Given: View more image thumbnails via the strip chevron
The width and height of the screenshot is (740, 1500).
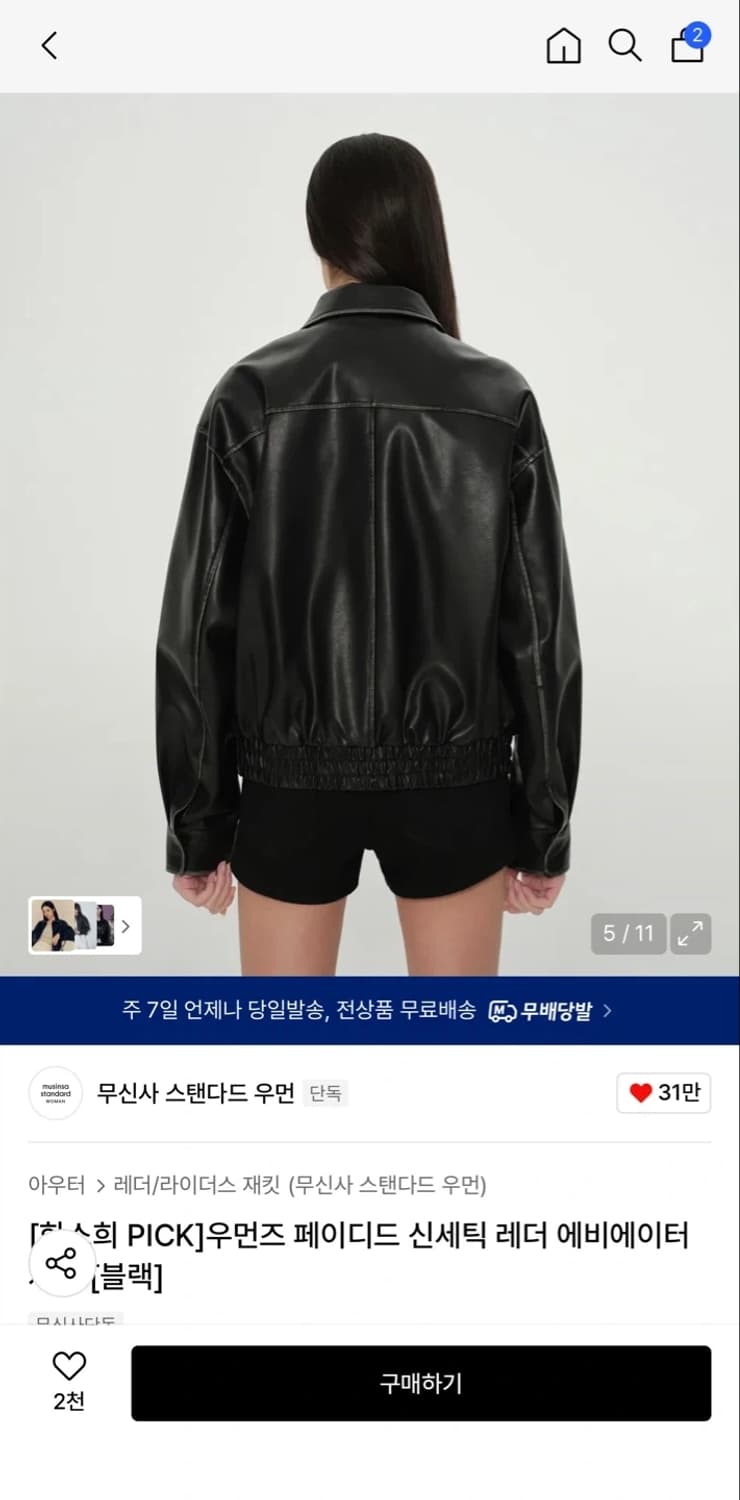Looking at the screenshot, I should click(126, 926).
